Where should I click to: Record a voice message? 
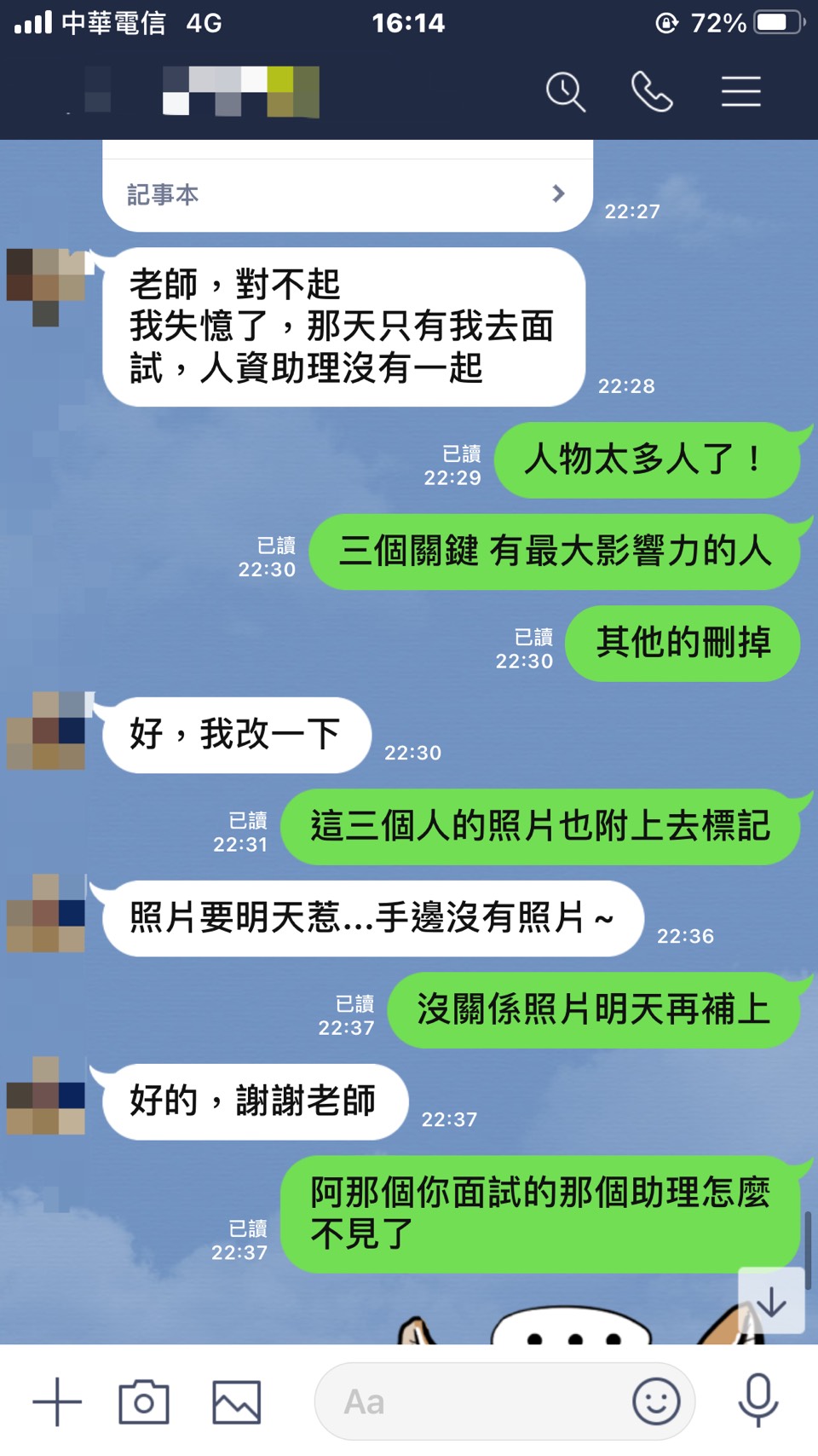tap(758, 1400)
